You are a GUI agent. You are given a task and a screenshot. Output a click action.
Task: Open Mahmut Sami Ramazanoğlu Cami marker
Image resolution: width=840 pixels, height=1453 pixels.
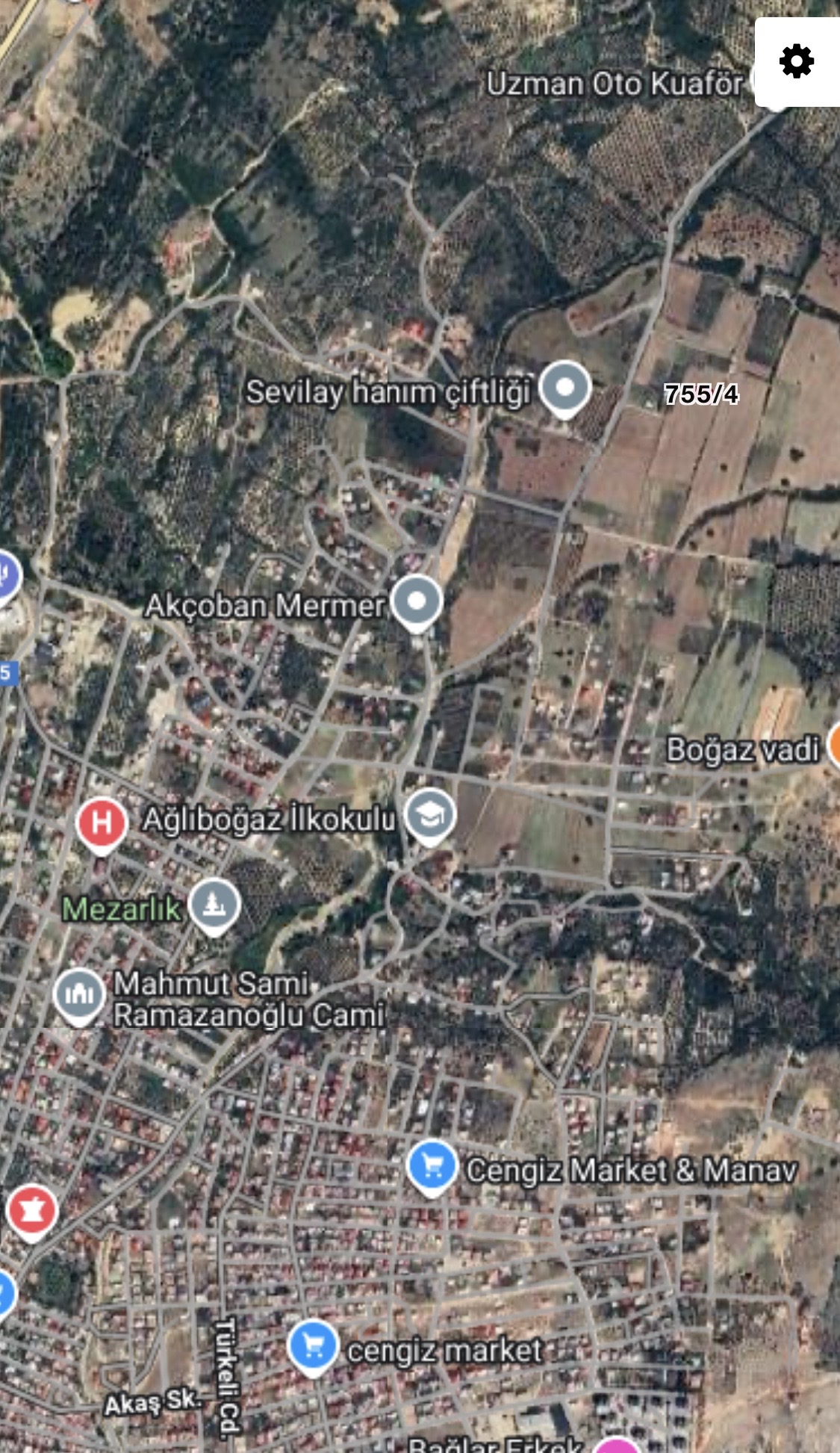click(x=79, y=995)
